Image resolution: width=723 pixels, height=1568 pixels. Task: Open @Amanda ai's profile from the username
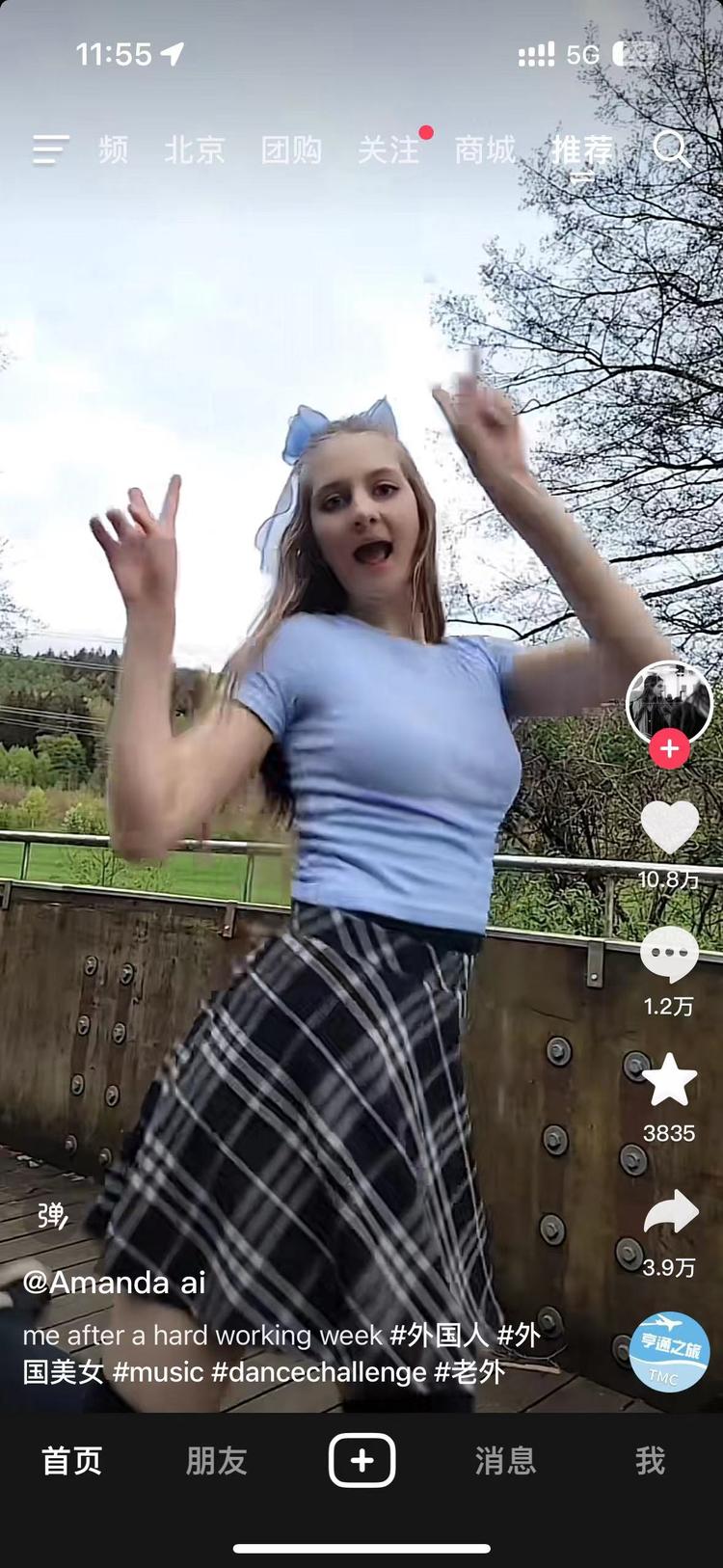point(114,1282)
